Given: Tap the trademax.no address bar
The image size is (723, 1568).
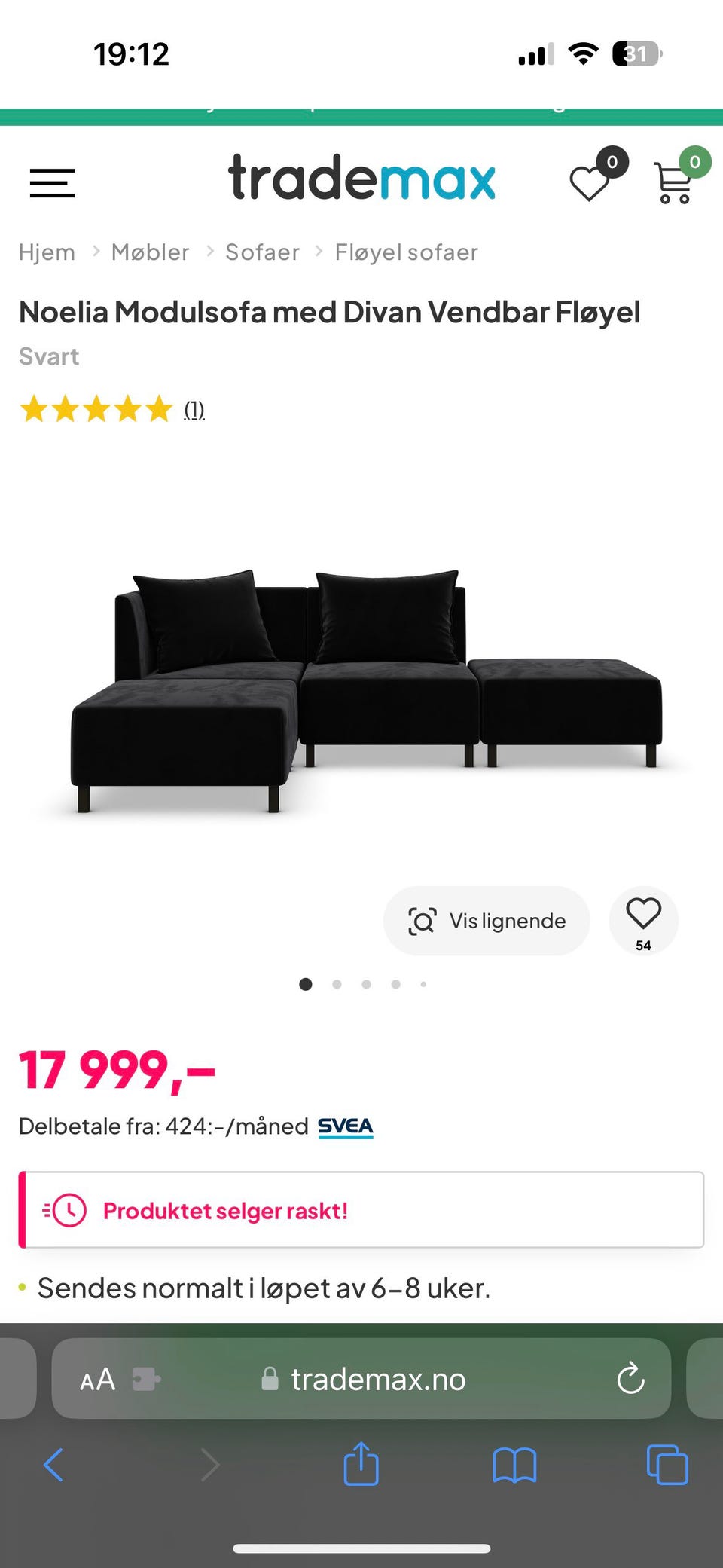Looking at the screenshot, I should click(x=377, y=1379).
